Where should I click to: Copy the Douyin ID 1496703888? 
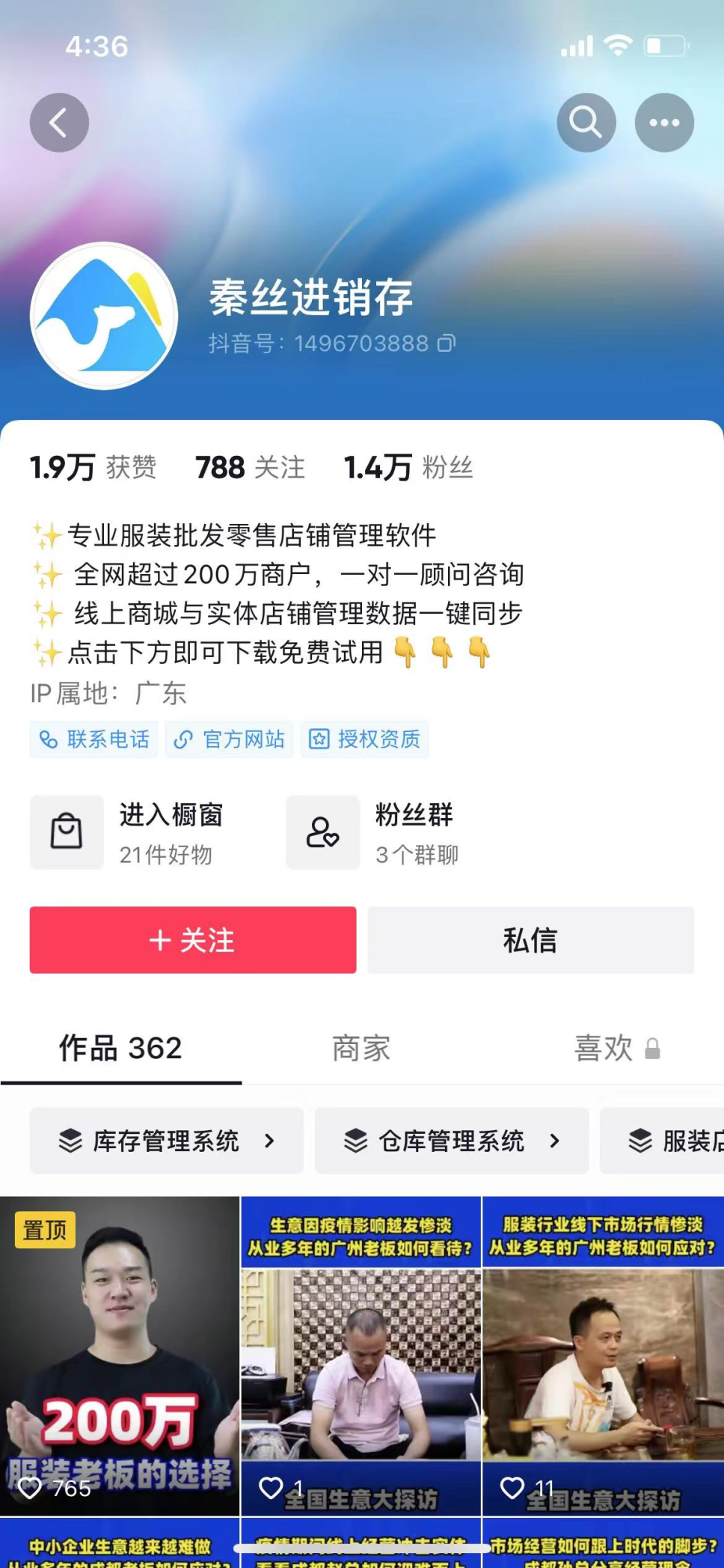[x=447, y=344]
